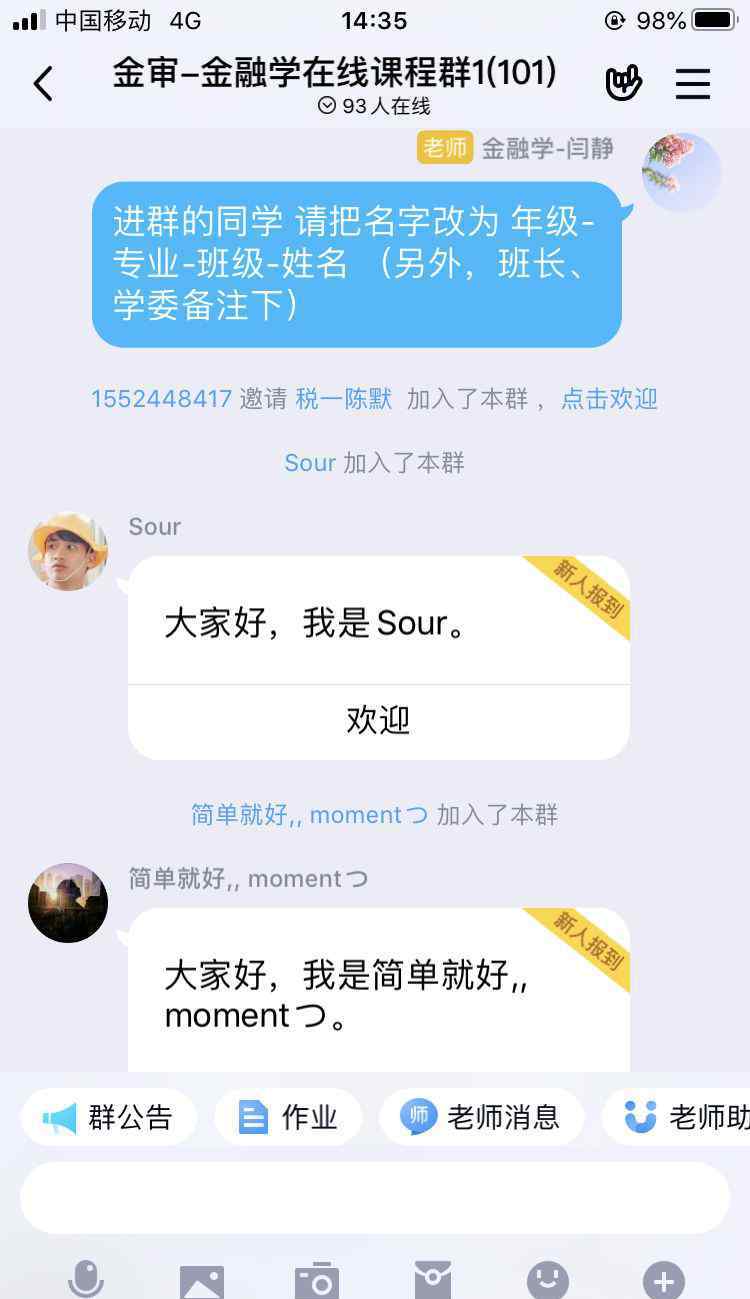View 老师消息 teacher messages

click(480, 1117)
